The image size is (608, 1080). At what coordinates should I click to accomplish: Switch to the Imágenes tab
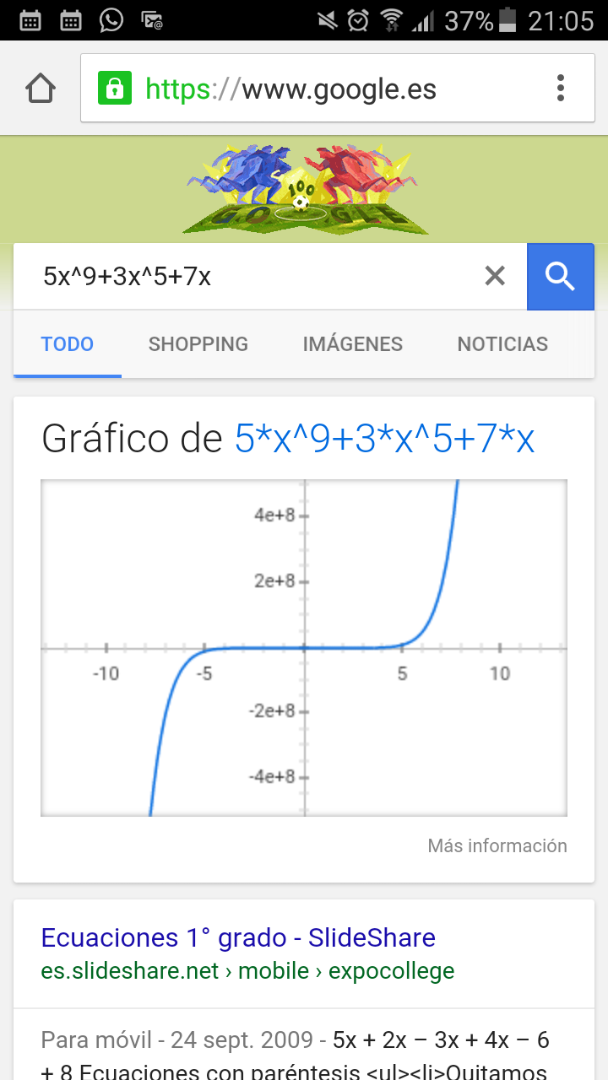[x=352, y=344]
